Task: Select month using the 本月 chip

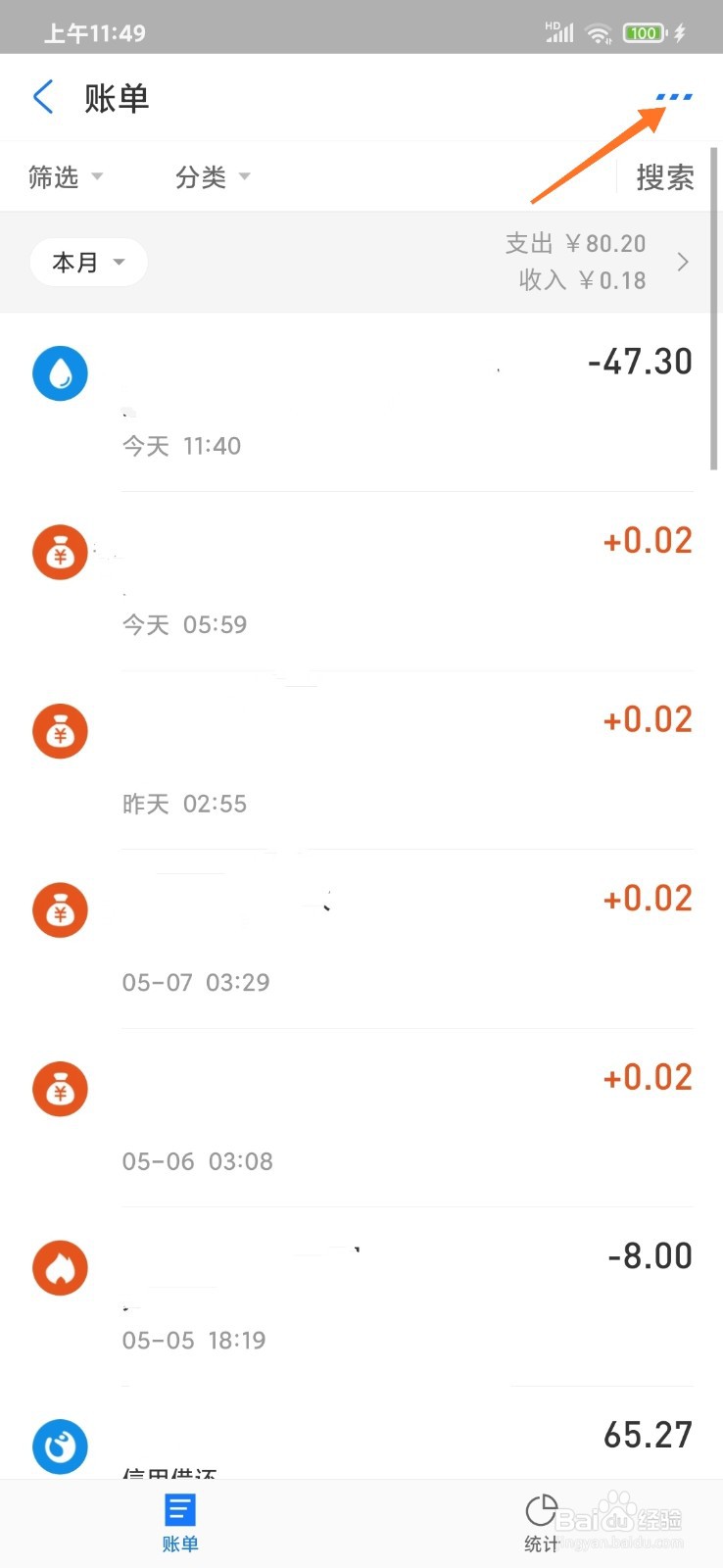Action: (88, 263)
